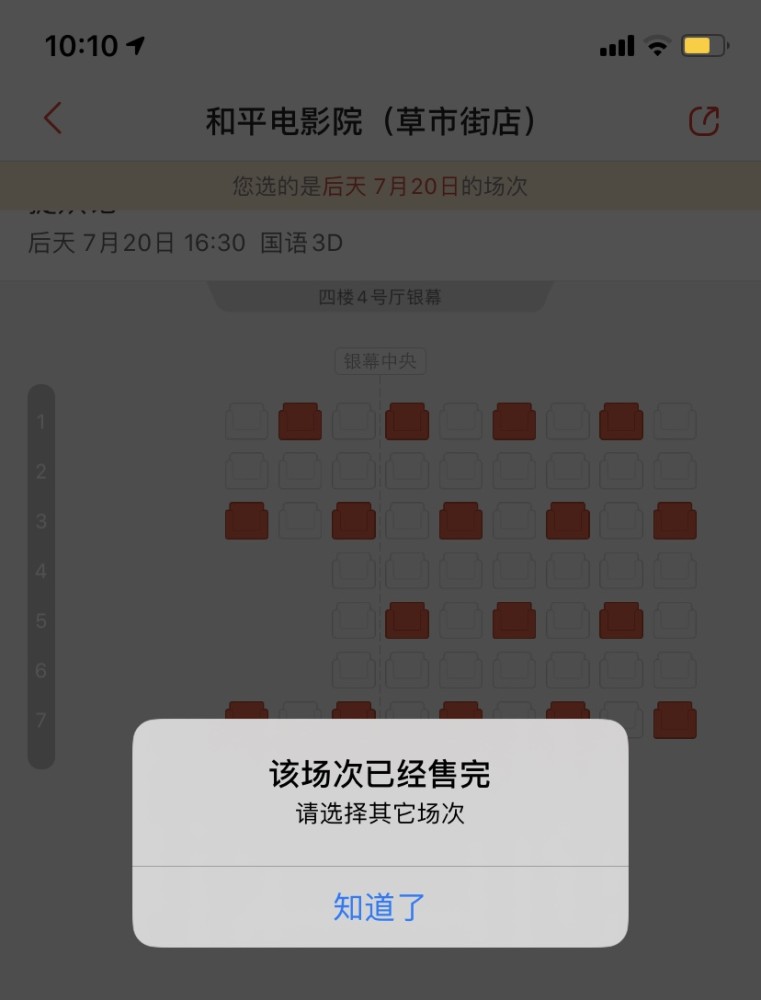
Task: Tap the cinema title 和平电影院（草市街店）
Action: (x=380, y=118)
